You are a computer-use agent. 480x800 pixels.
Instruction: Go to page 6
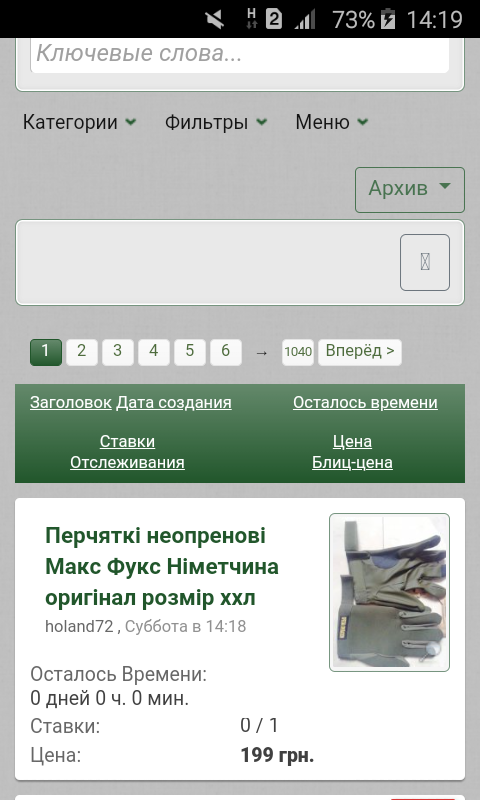(225, 352)
